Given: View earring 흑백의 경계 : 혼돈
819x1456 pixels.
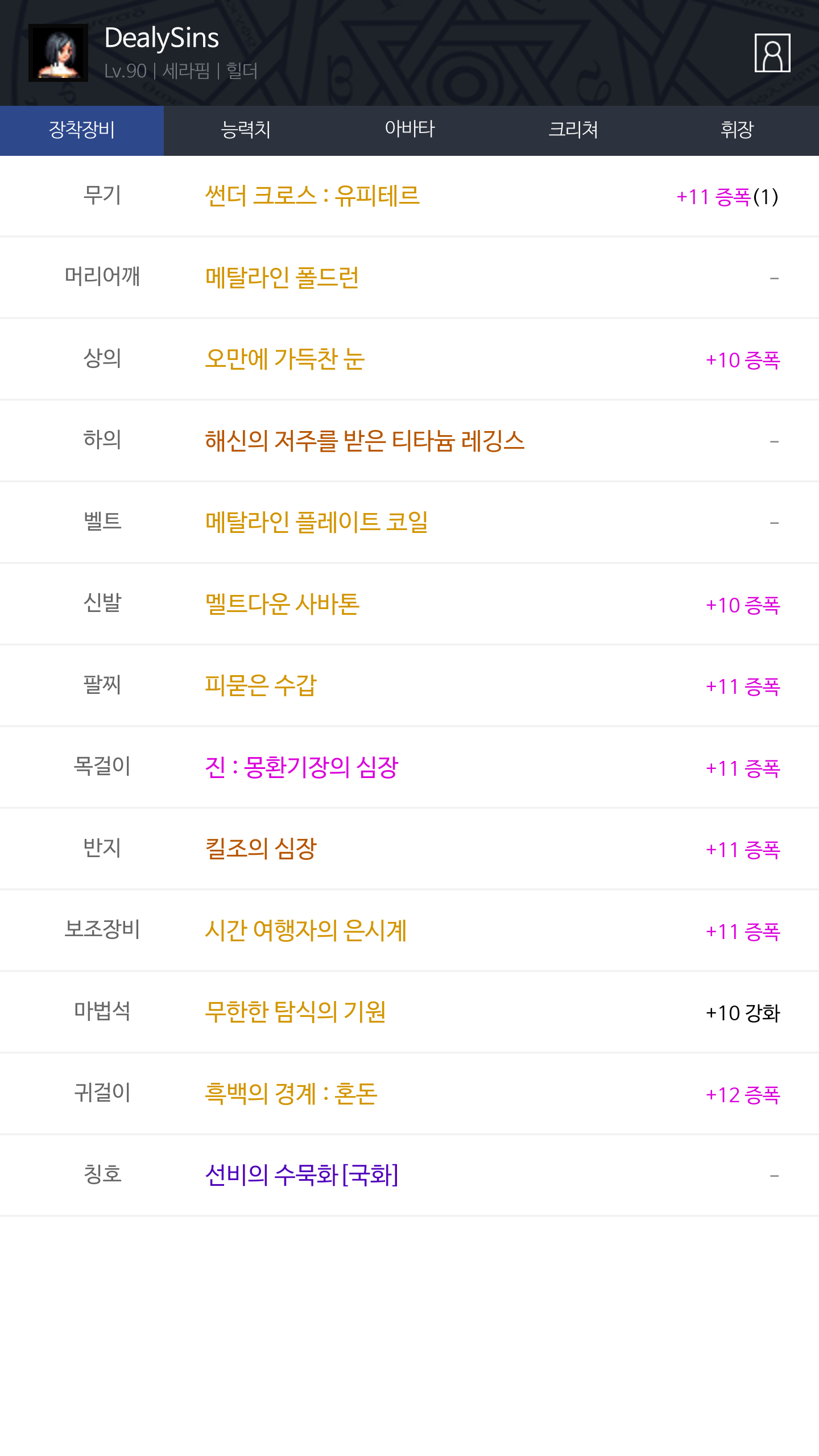Looking at the screenshot, I should pyautogui.click(x=291, y=1093).
